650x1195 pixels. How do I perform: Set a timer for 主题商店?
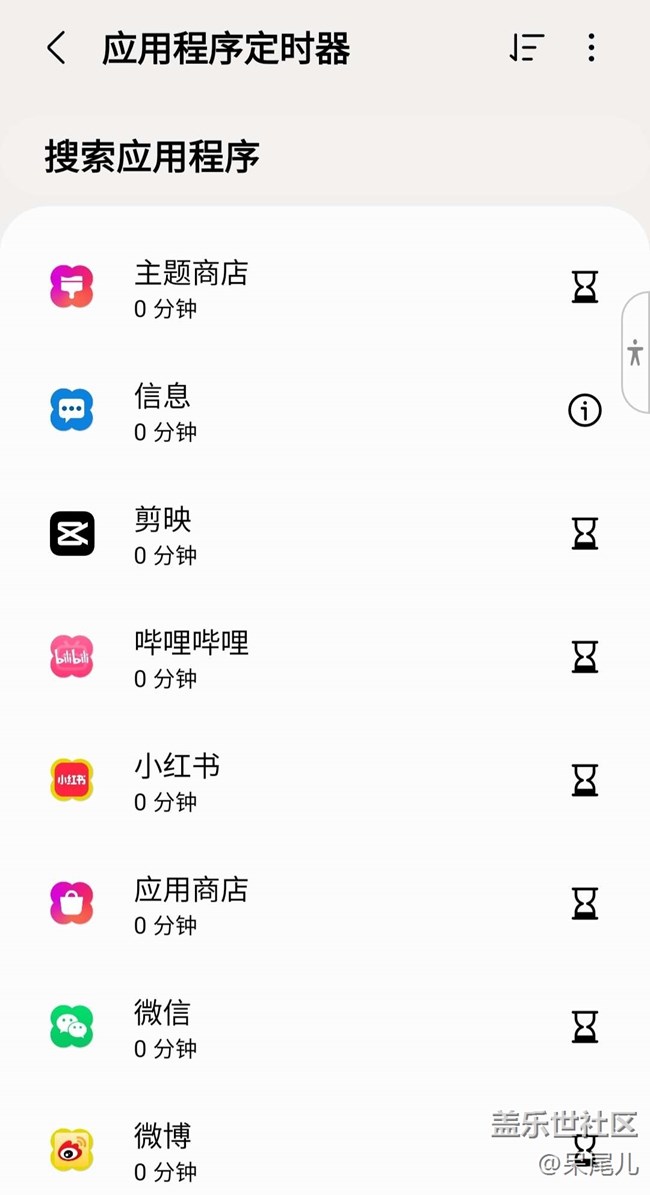click(x=585, y=287)
